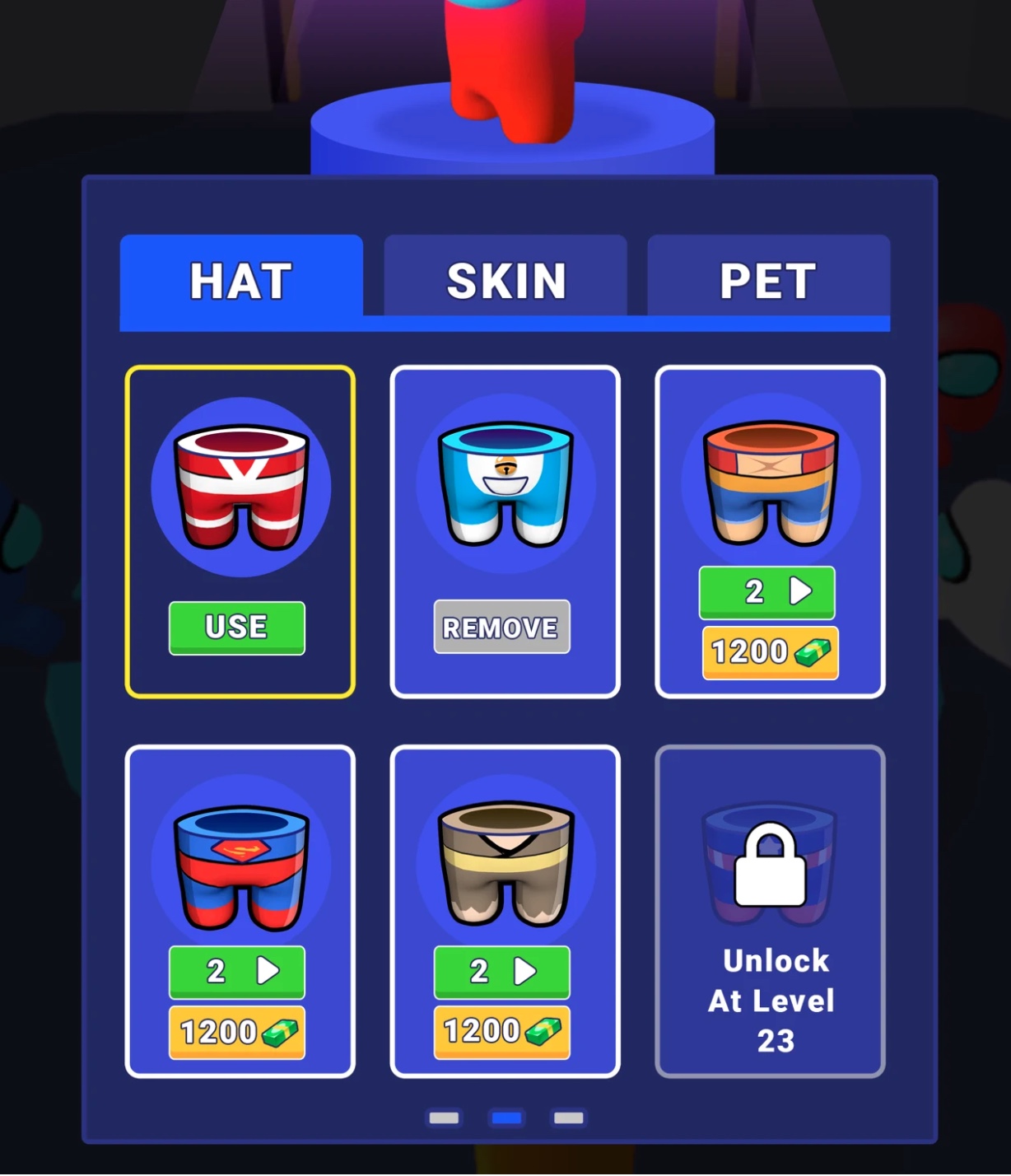Go to the first page indicator

coord(444,1118)
